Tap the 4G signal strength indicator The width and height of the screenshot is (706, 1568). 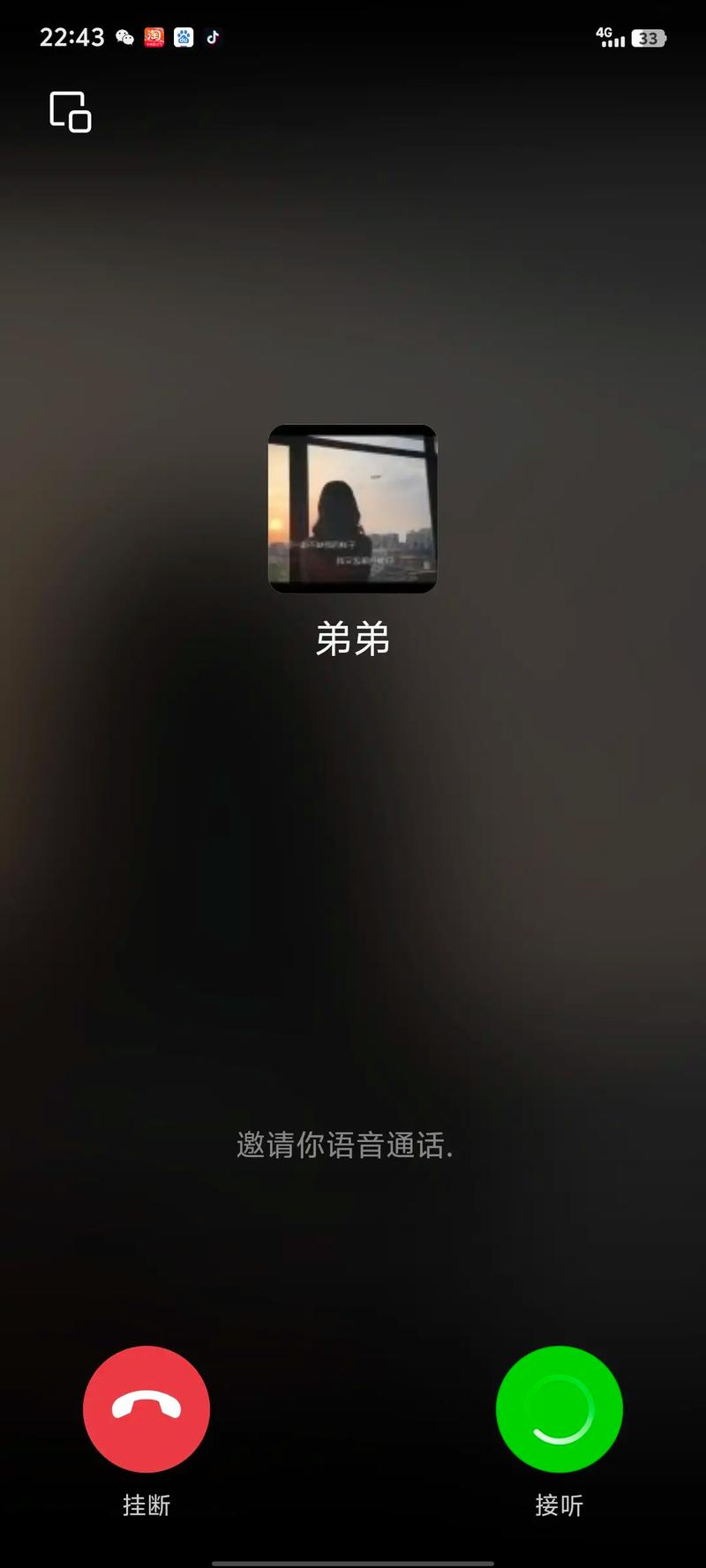click(611, 37)
